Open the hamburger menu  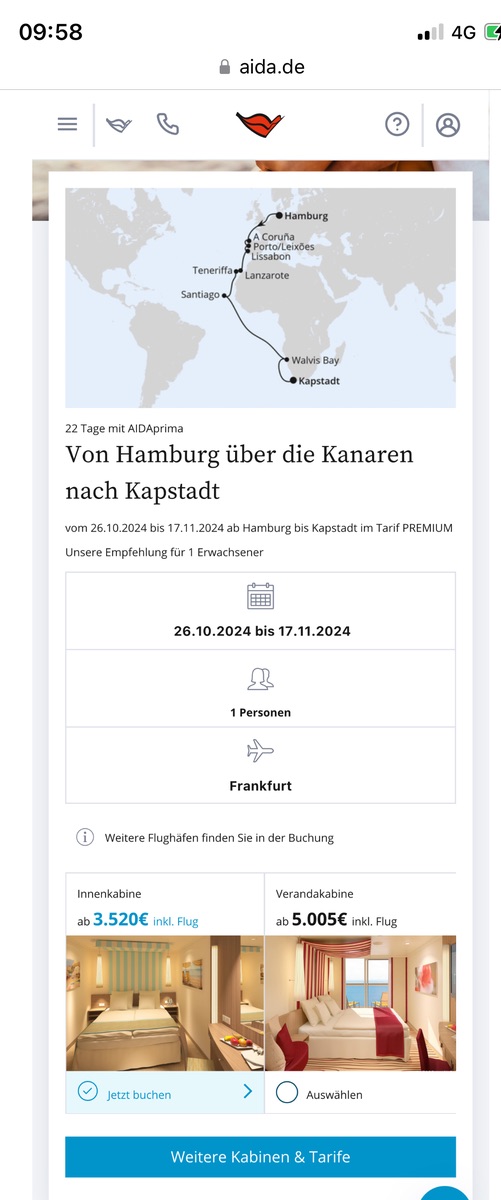[67, 124]
